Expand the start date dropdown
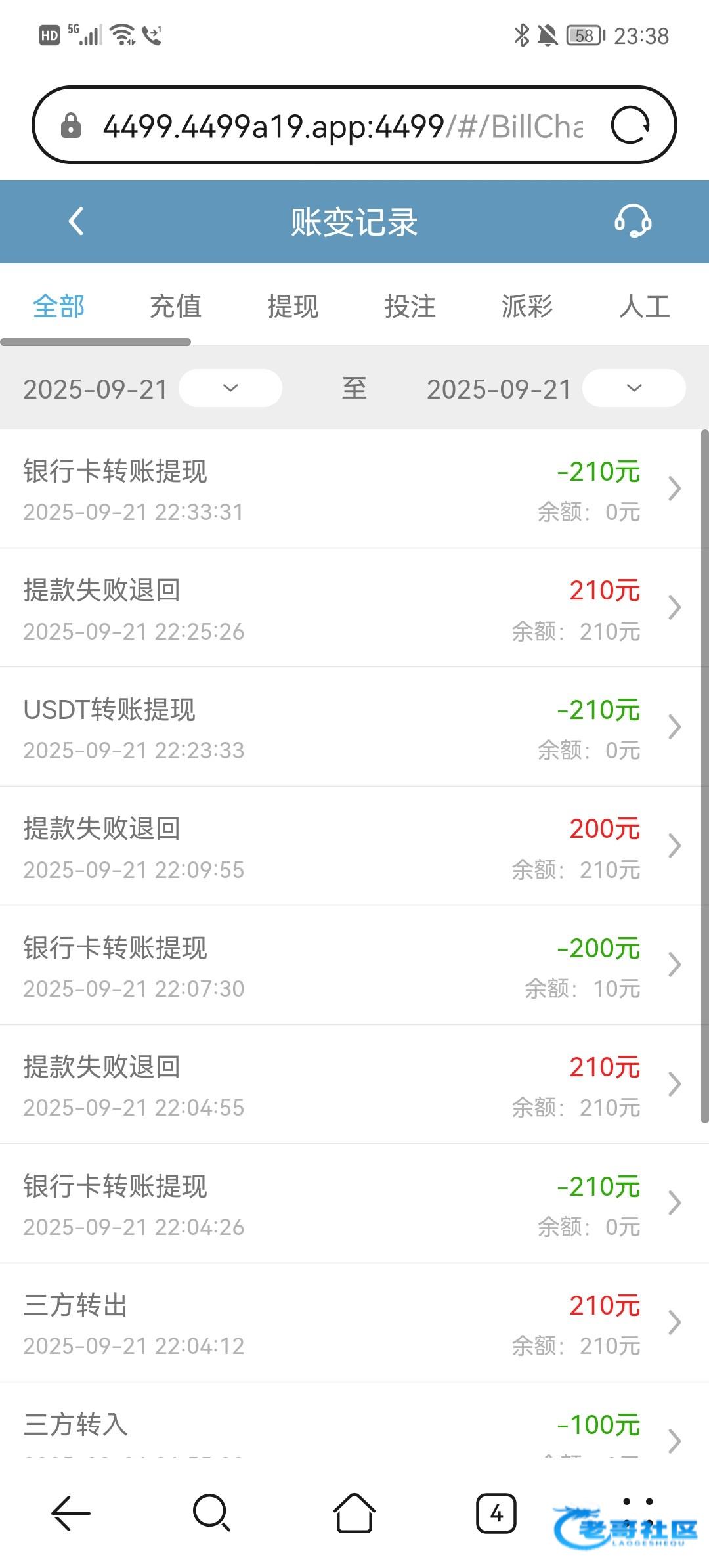The image size is (709, 1568). tap(230, 388)
